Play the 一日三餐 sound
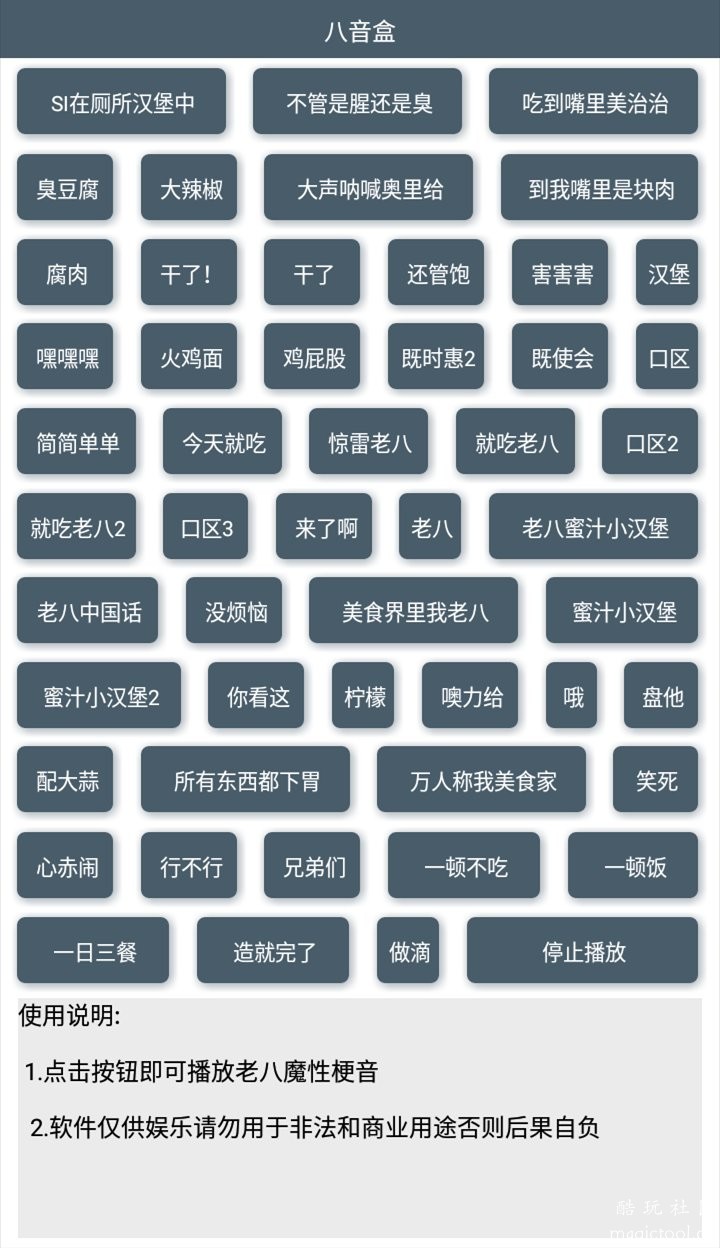Viewport: 720px width, 1248px height. [x=92, y=950]
